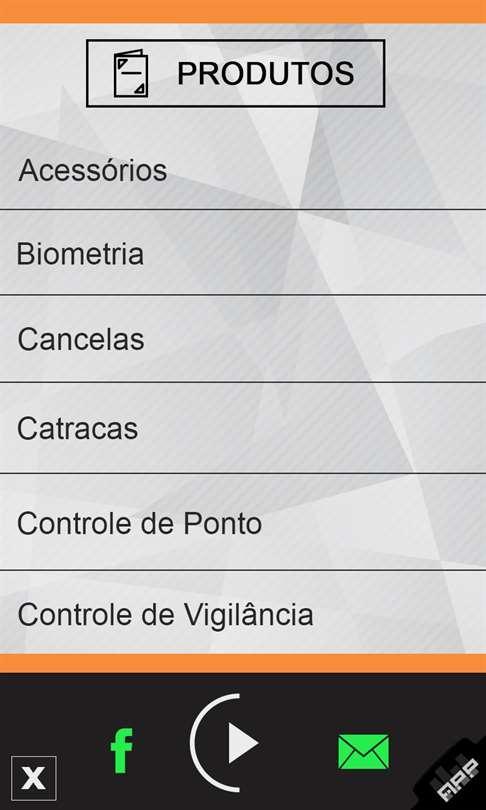Select Controle de Vigilância
Viewport: 486px width, 810px height.
point(243,613)
